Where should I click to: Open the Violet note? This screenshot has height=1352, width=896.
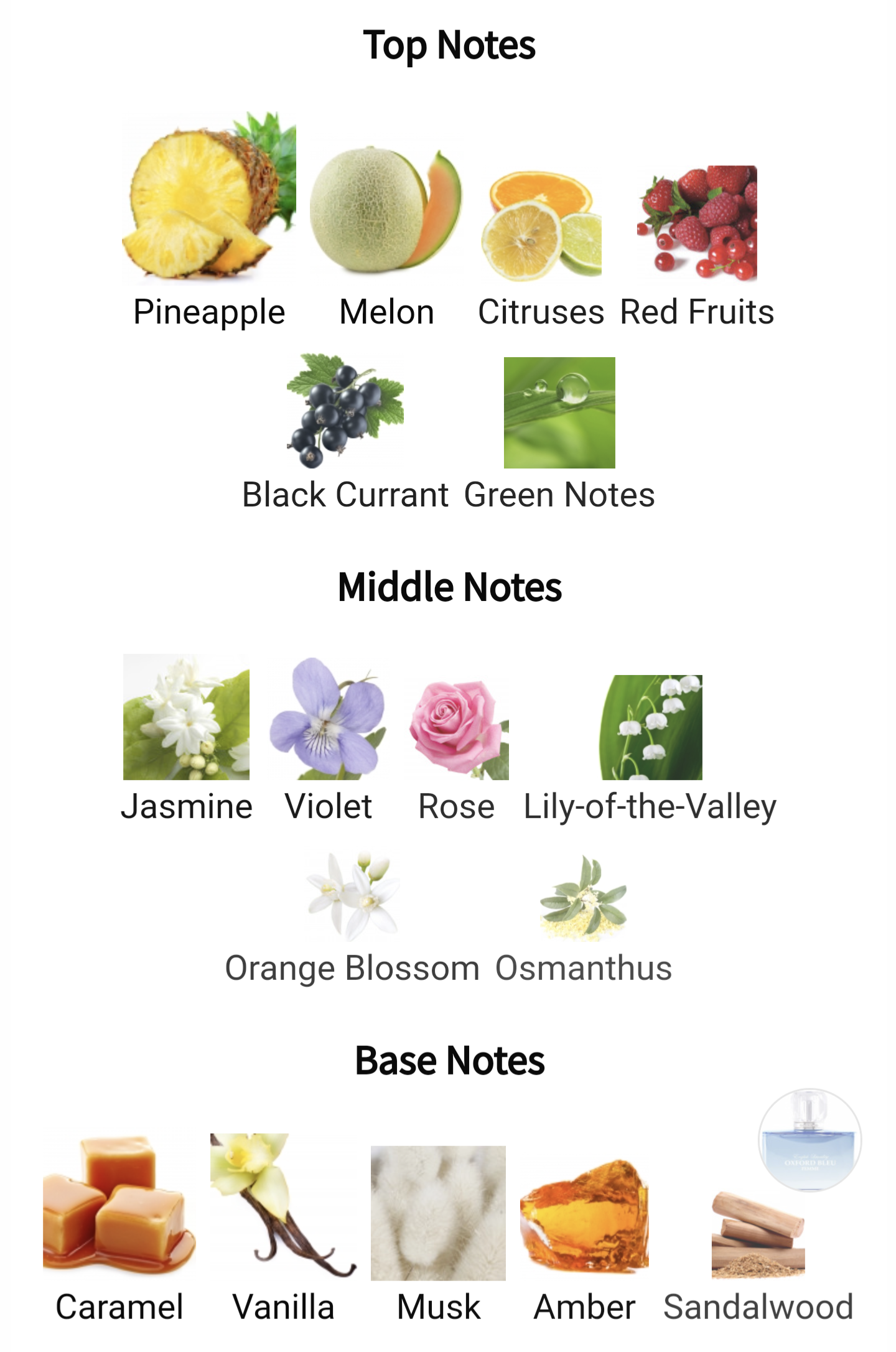[x=328, y=719]
